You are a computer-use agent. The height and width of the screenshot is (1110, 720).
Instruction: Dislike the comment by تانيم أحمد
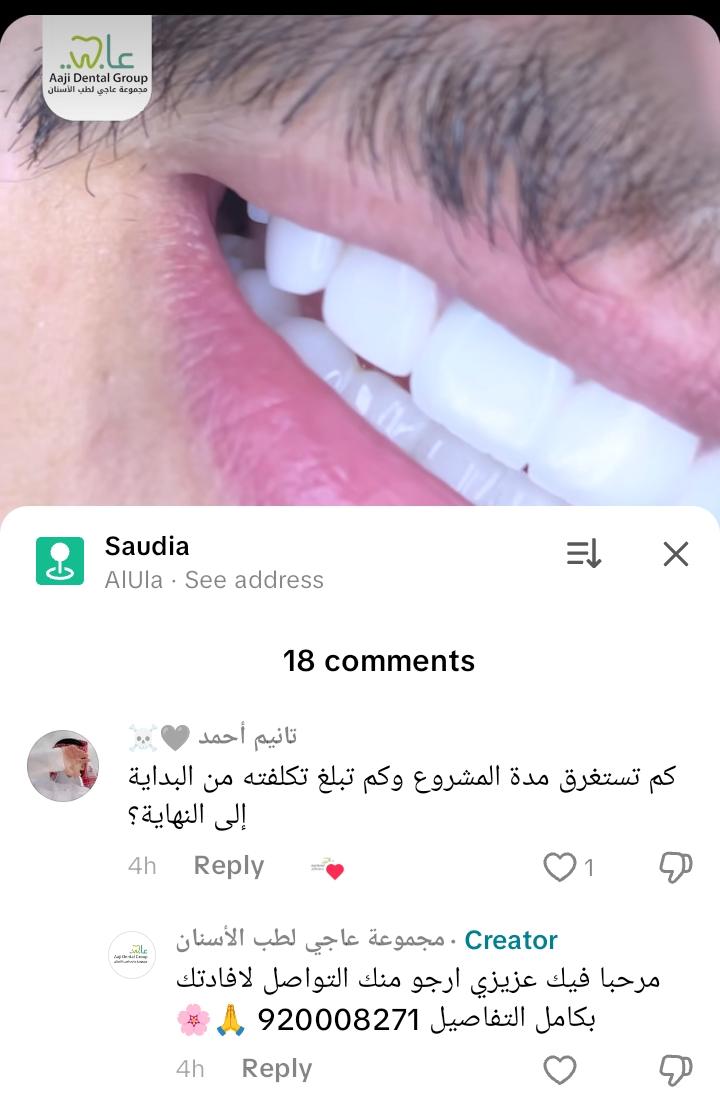click(676, 867)
